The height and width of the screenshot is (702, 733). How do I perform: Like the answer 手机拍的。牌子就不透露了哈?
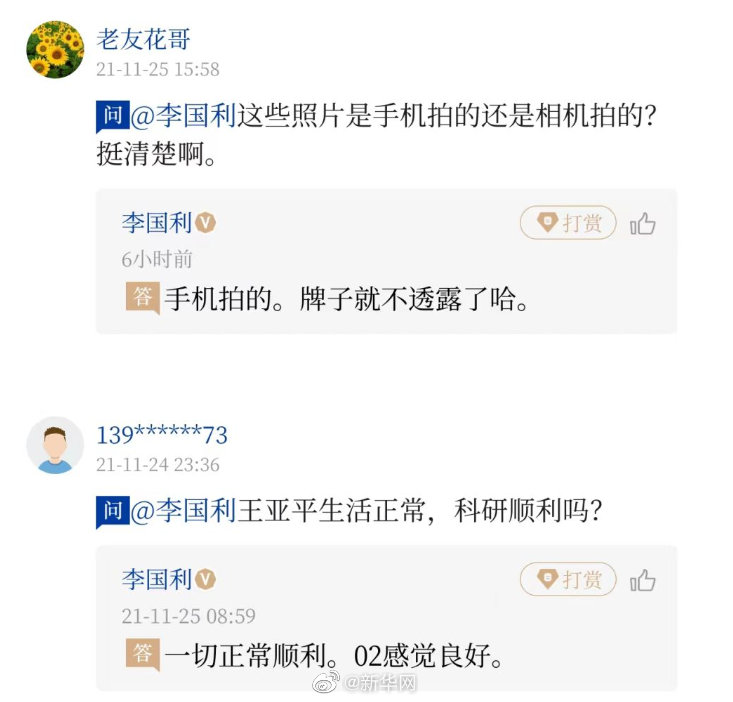pos(643,224)
